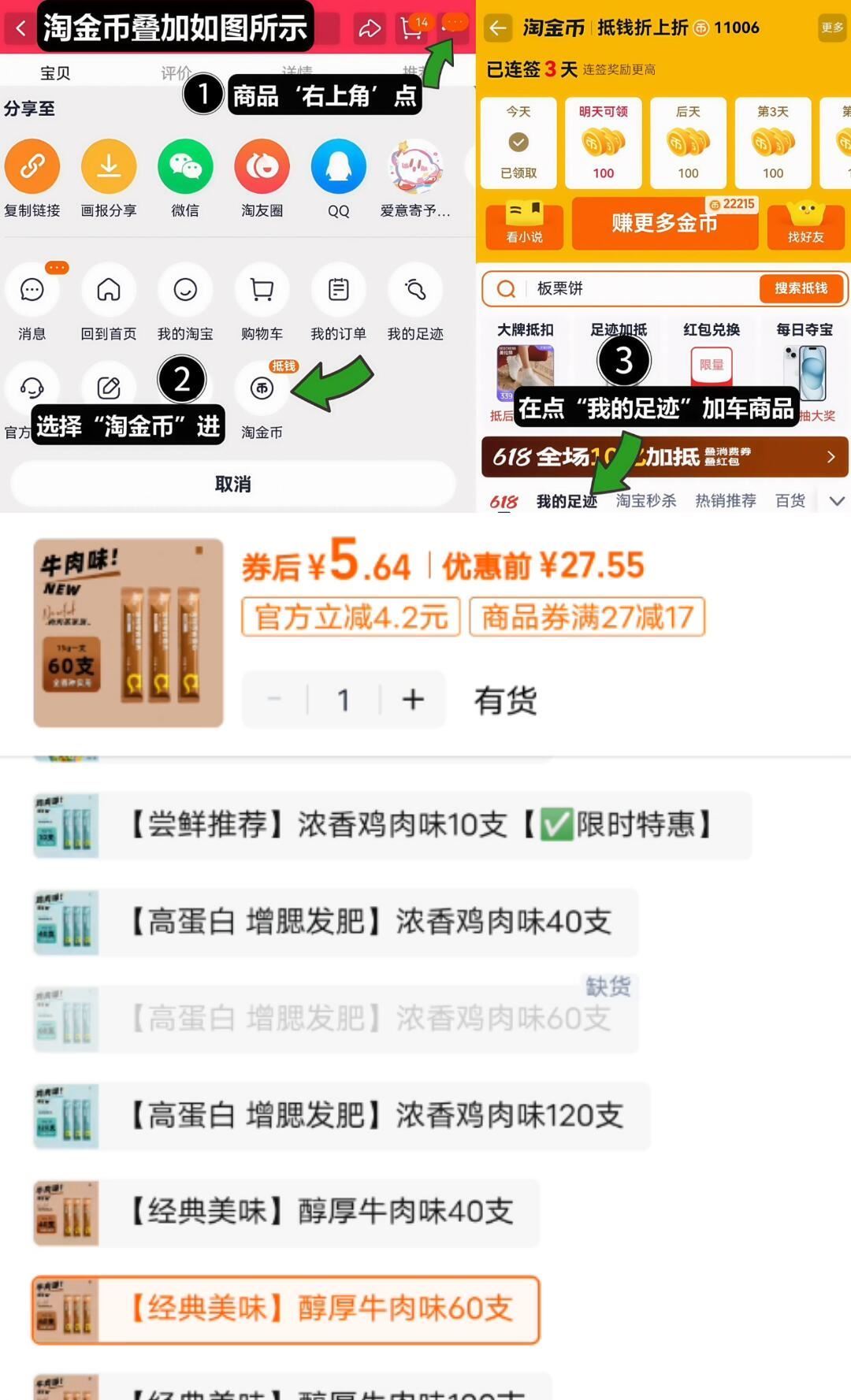Tap the 取消 cancel button
Screen dimensions: 851x1400
tap(233, 485)
